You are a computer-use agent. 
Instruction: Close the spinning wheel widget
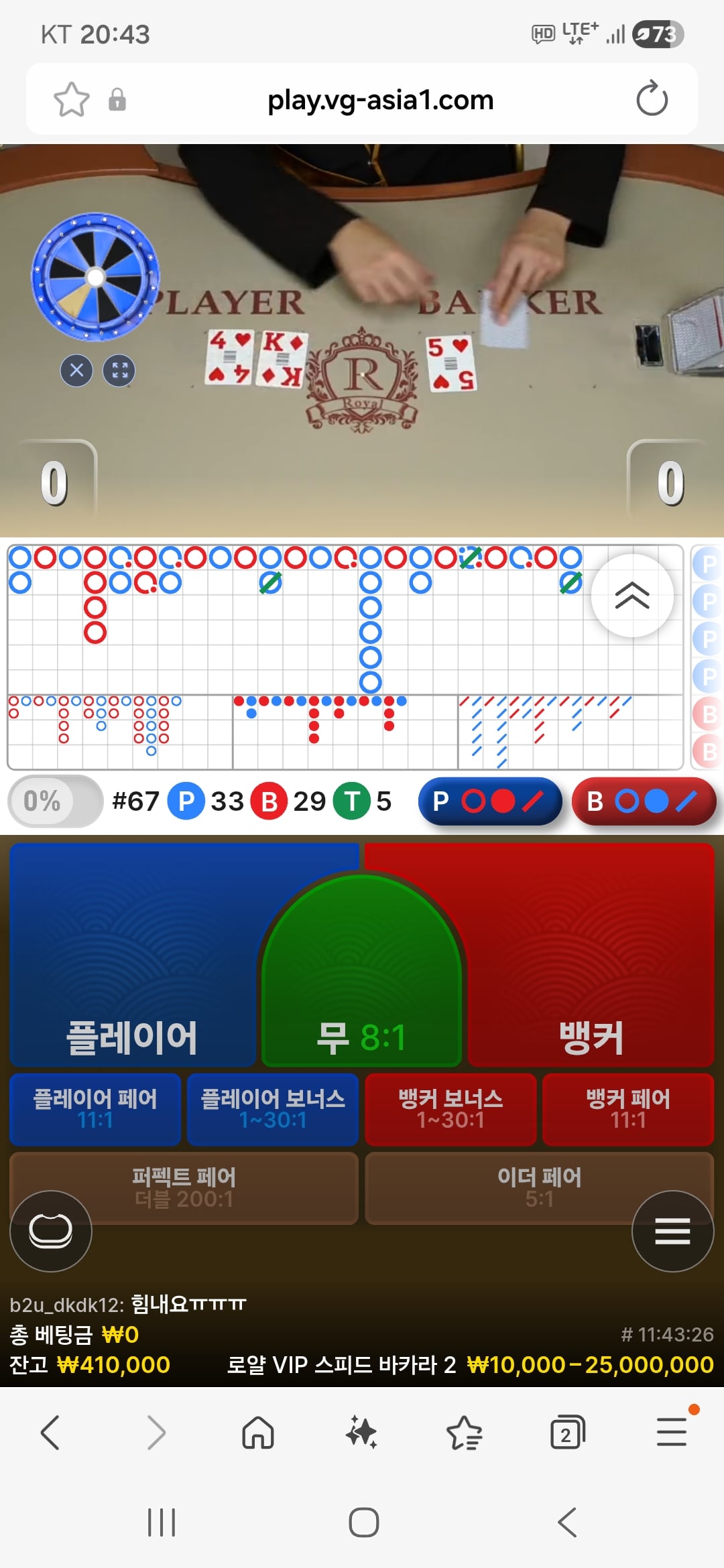tap(76, 370)
